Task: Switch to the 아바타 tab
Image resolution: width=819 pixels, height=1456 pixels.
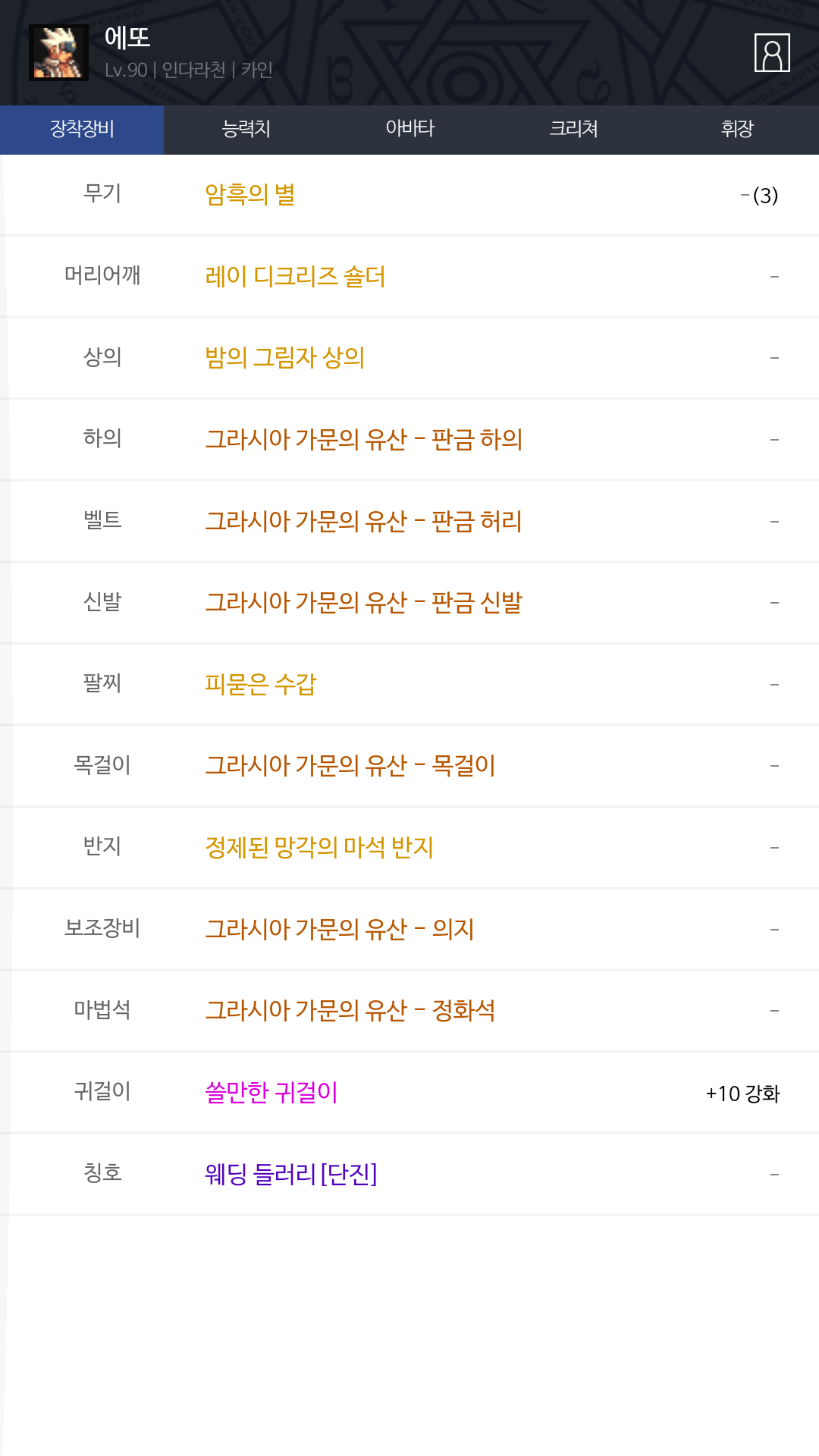Action: point(409,130)
